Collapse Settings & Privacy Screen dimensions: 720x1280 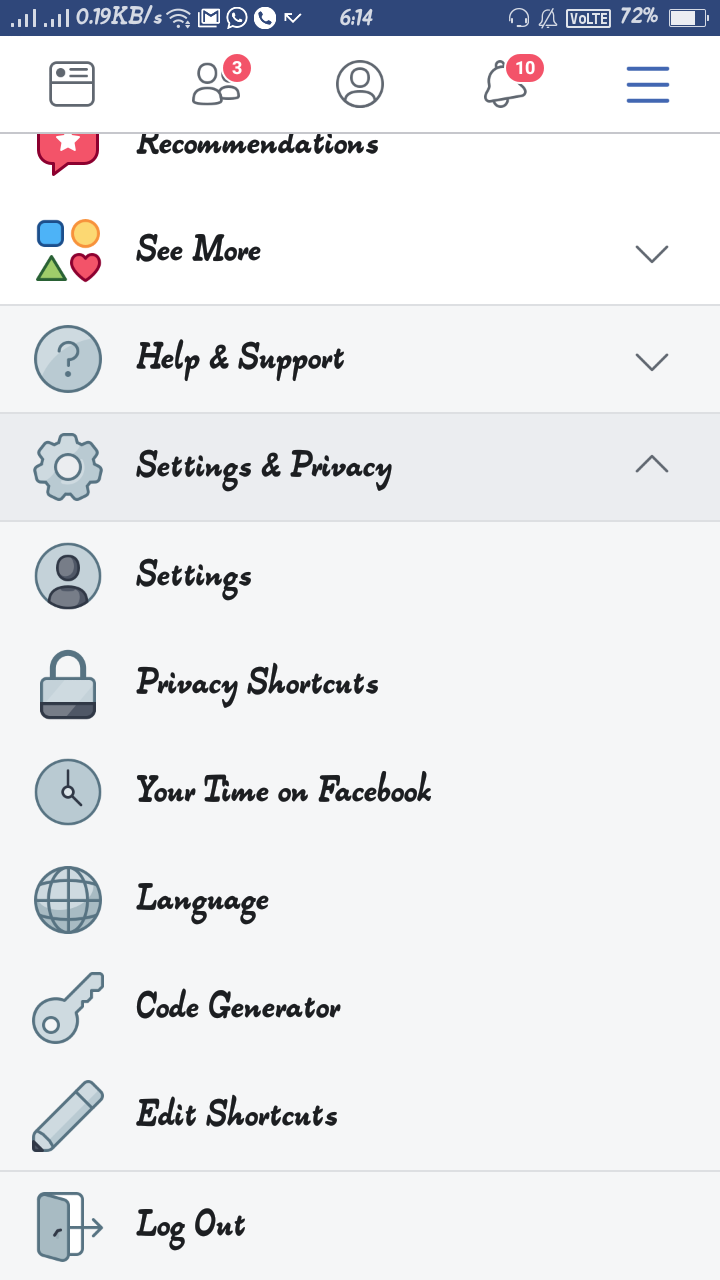point(360,467)
